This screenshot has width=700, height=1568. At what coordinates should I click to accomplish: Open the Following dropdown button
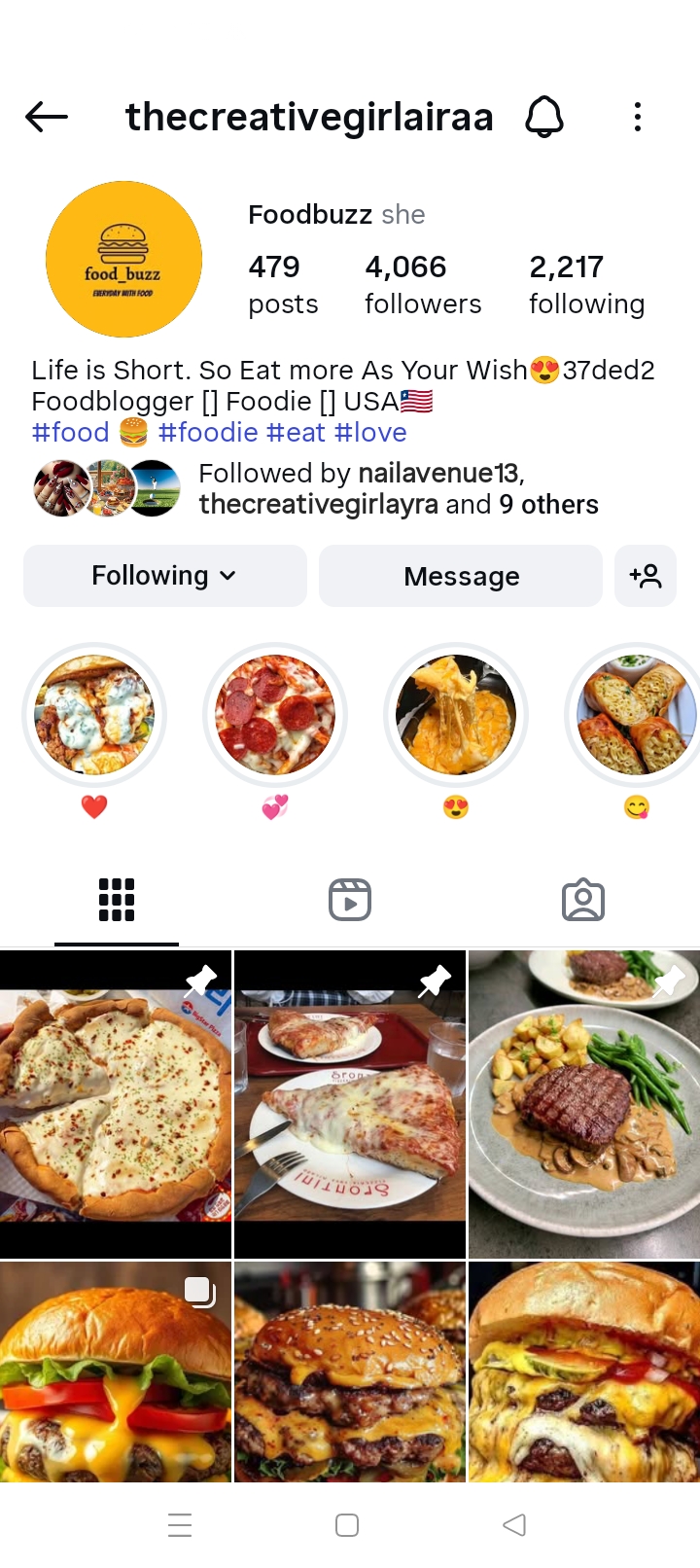click(163, 576)
